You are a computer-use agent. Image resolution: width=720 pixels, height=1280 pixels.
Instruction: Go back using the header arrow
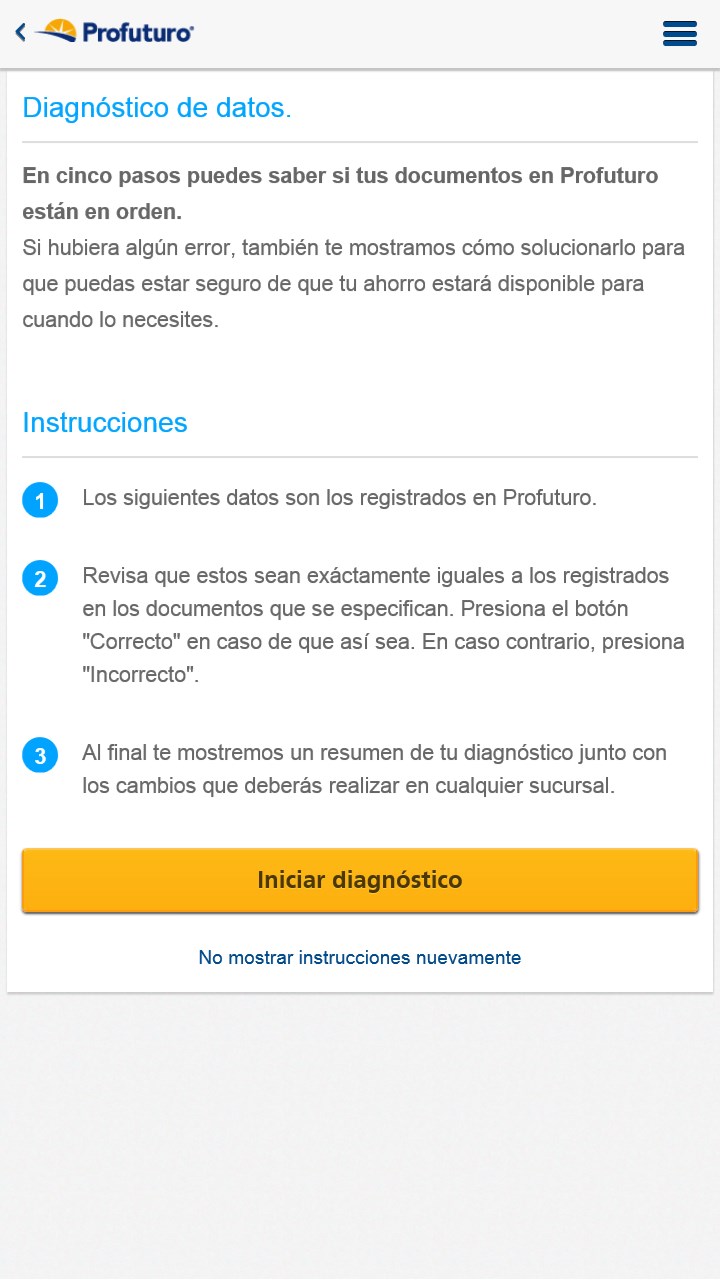20,32
